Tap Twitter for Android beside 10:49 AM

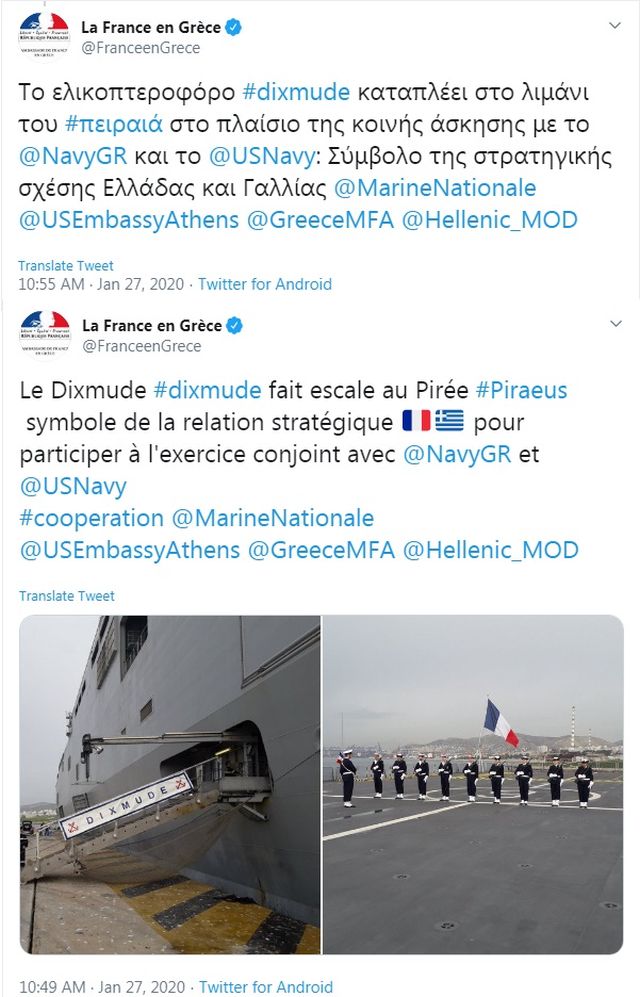pyautogui.click(x=265, y=987)
